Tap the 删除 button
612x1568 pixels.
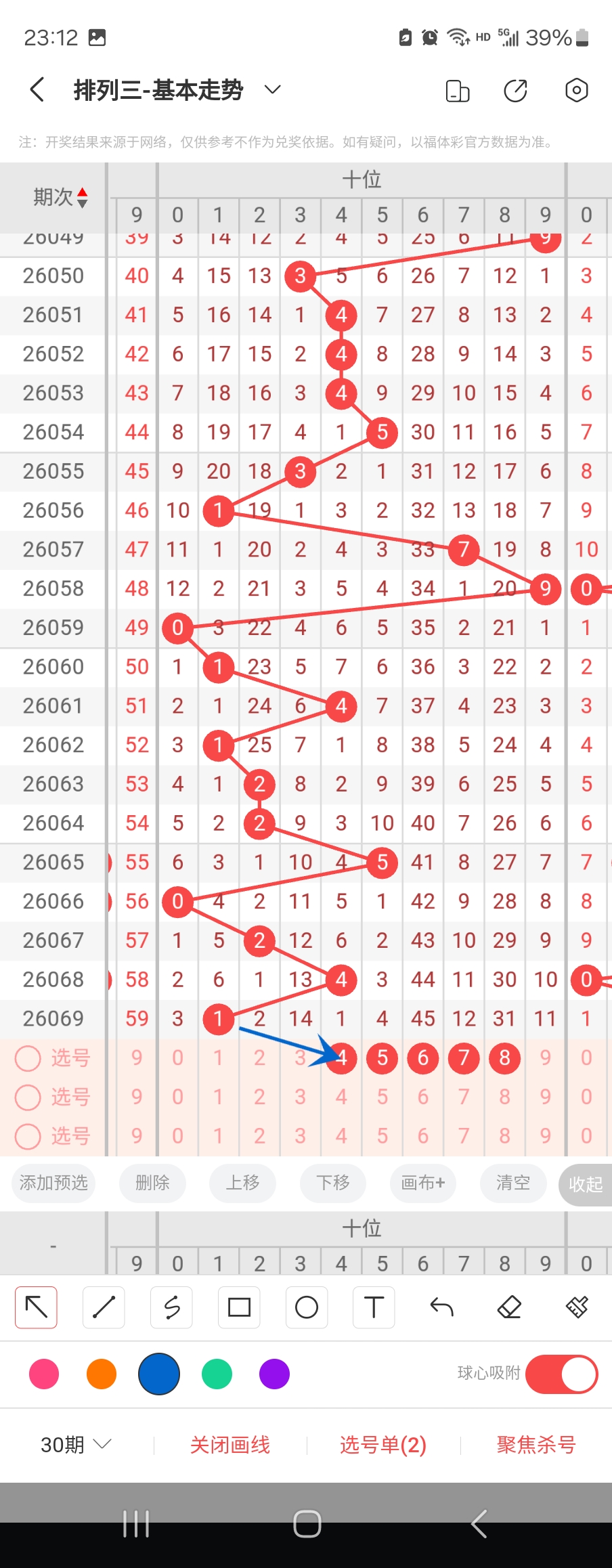point(152,1183)
